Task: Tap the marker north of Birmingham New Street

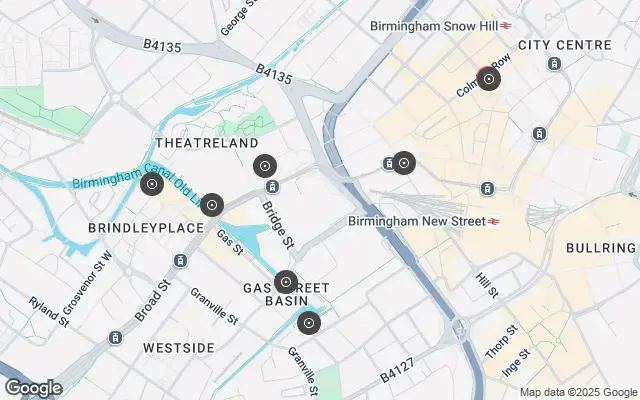Action: coord(404,163)
